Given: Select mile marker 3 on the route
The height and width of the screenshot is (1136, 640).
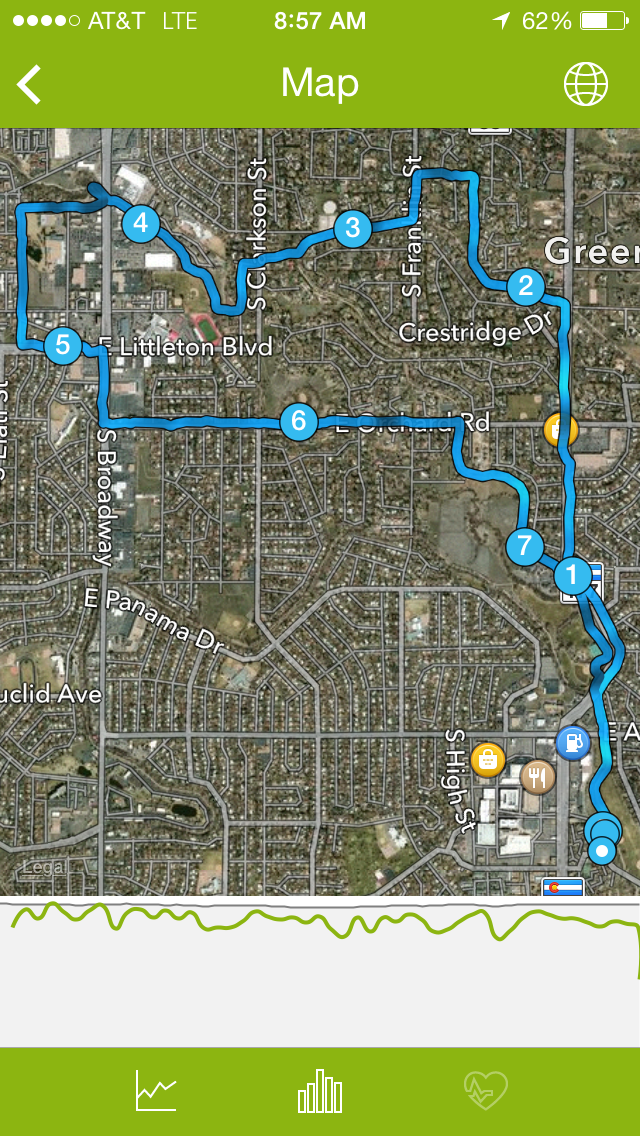Looking at the screenshot, I should pyautogui.click(x=352, y=228).
